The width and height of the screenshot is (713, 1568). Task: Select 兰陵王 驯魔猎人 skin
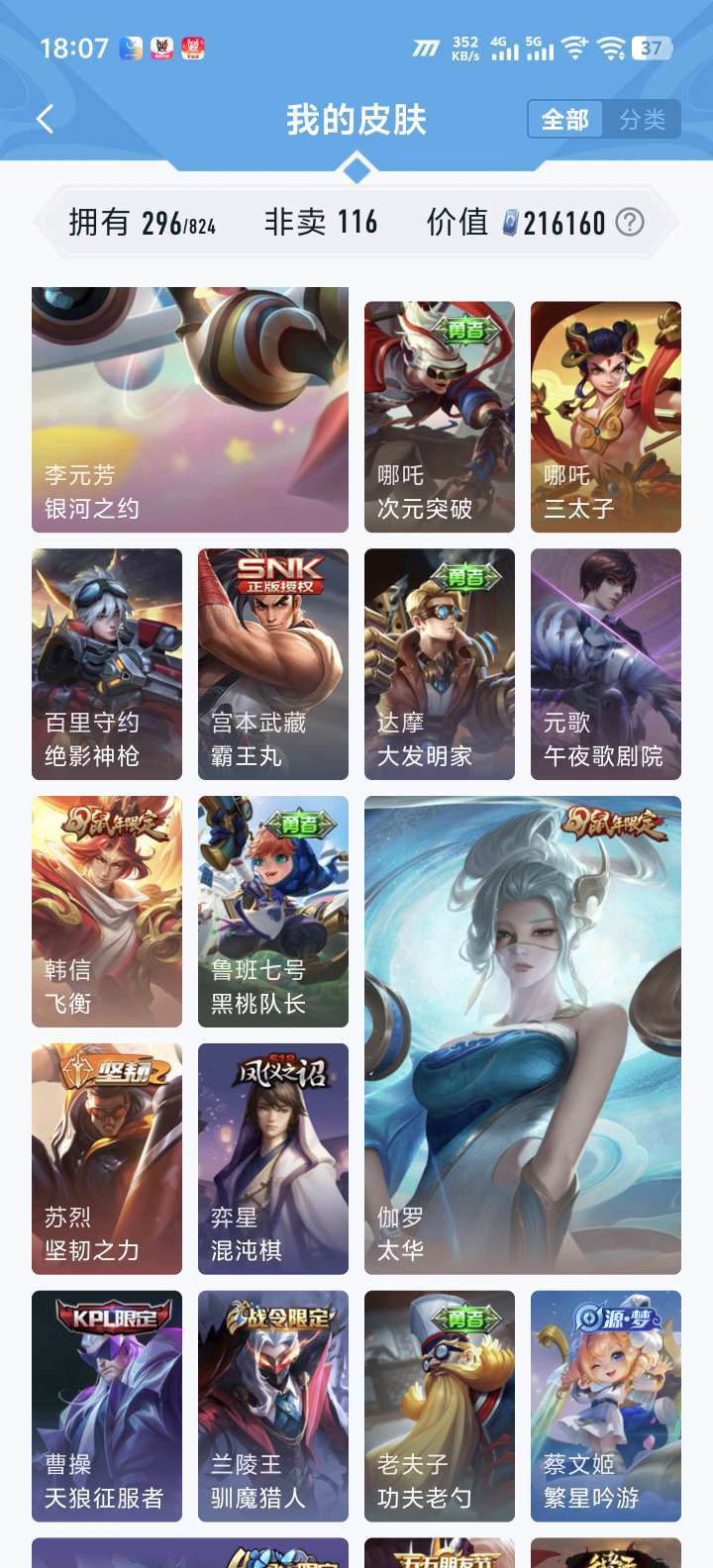pyautogui.click(x=273, y=1407)
